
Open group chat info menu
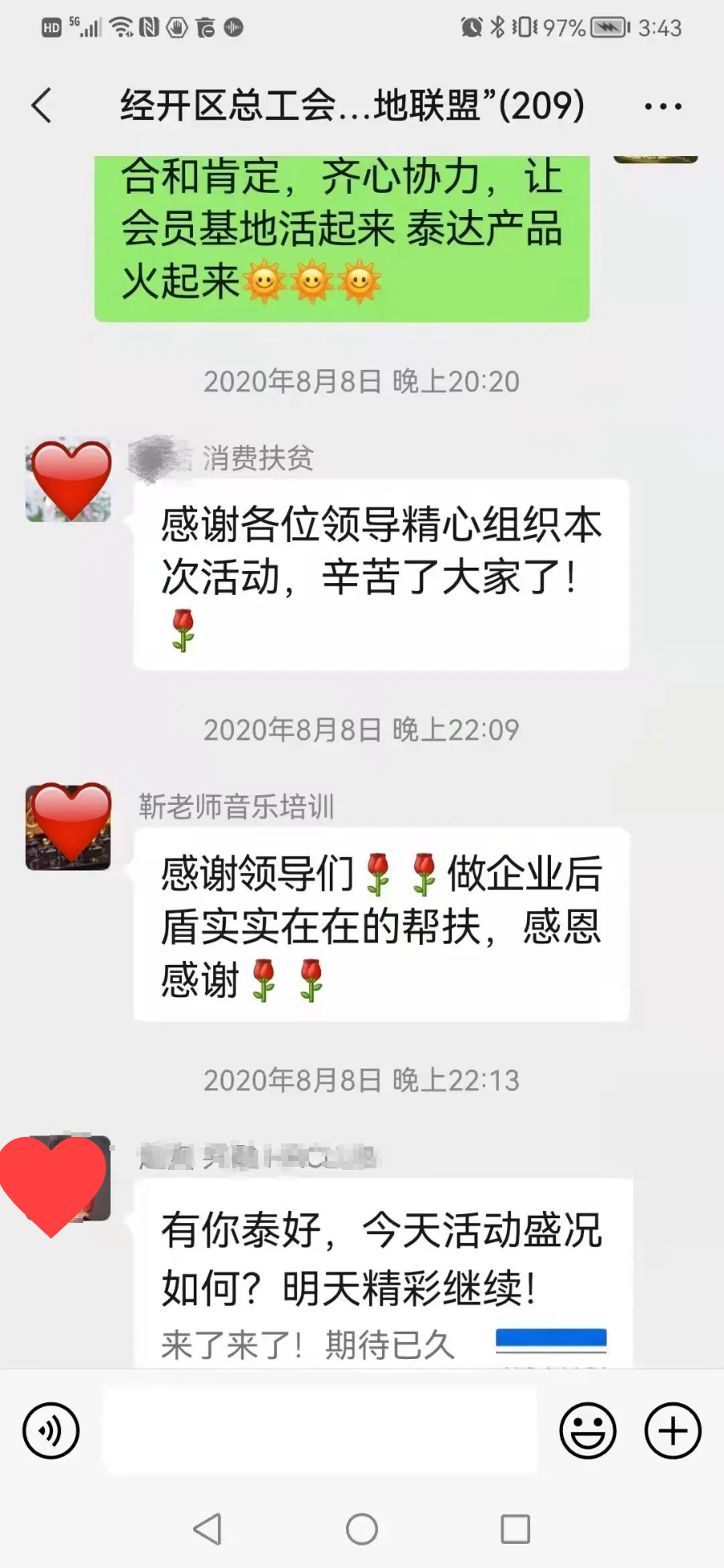[663, 106]
